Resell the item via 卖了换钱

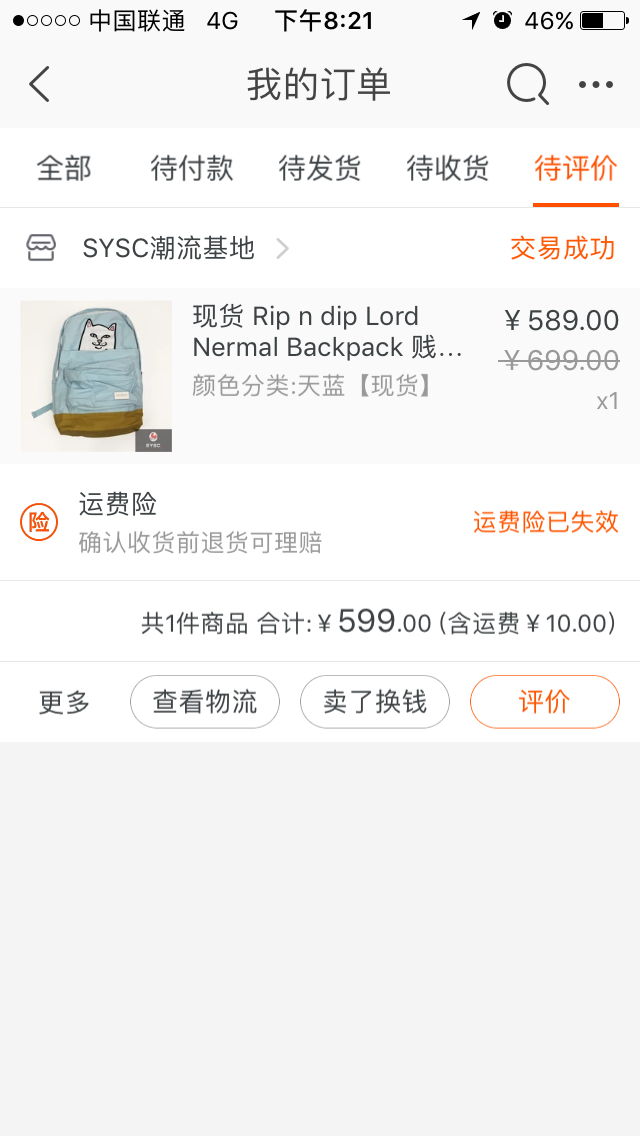pyautogui.click(x=375, y=702)
